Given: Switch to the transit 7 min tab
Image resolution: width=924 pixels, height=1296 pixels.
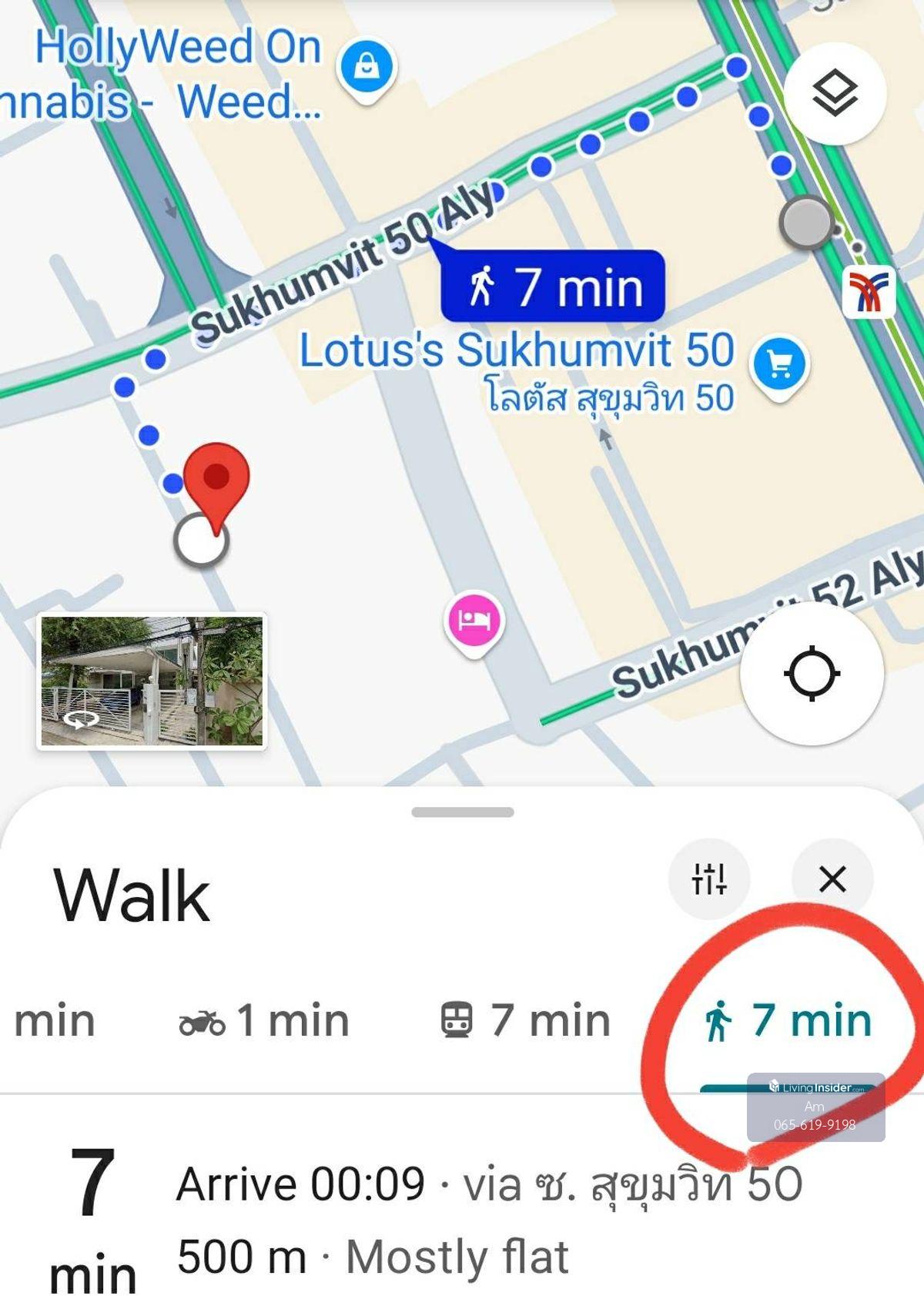Looking at the screenshot, I should coord(525,1021).
